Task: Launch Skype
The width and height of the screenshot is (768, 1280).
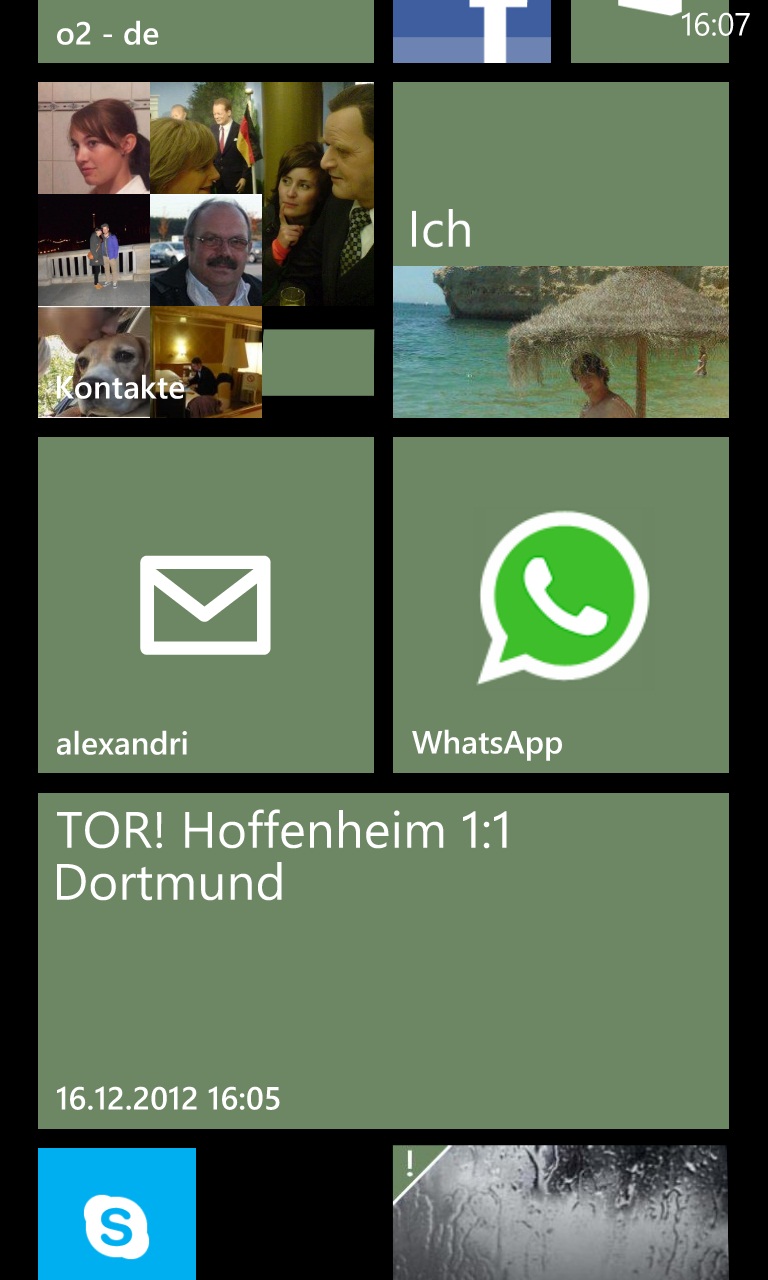Action: coord(117,1214)
